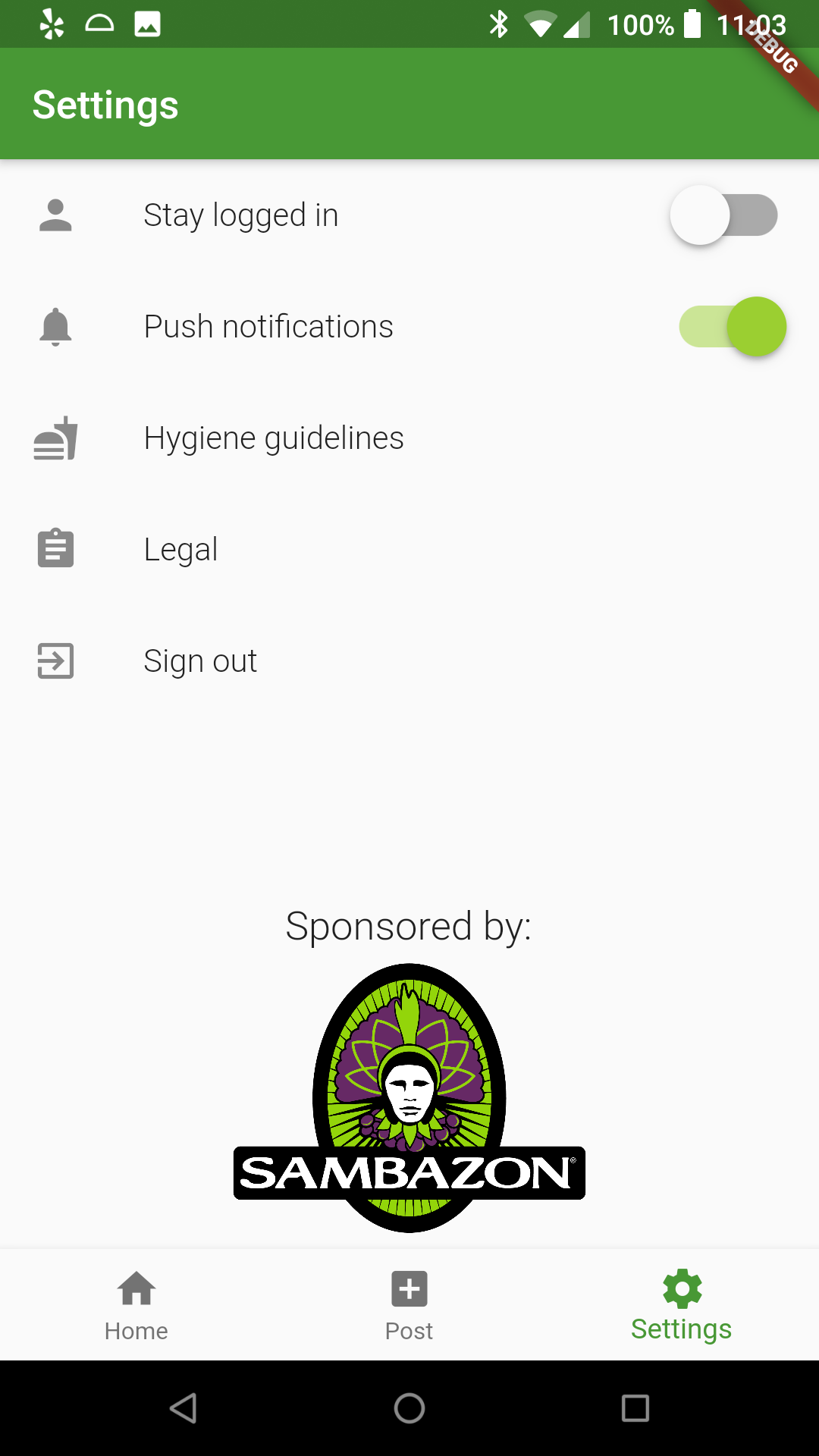The width and height of the screenshot is (819, 1456).
Task: Open Hygiene guidelines
Action: (409, 438)
